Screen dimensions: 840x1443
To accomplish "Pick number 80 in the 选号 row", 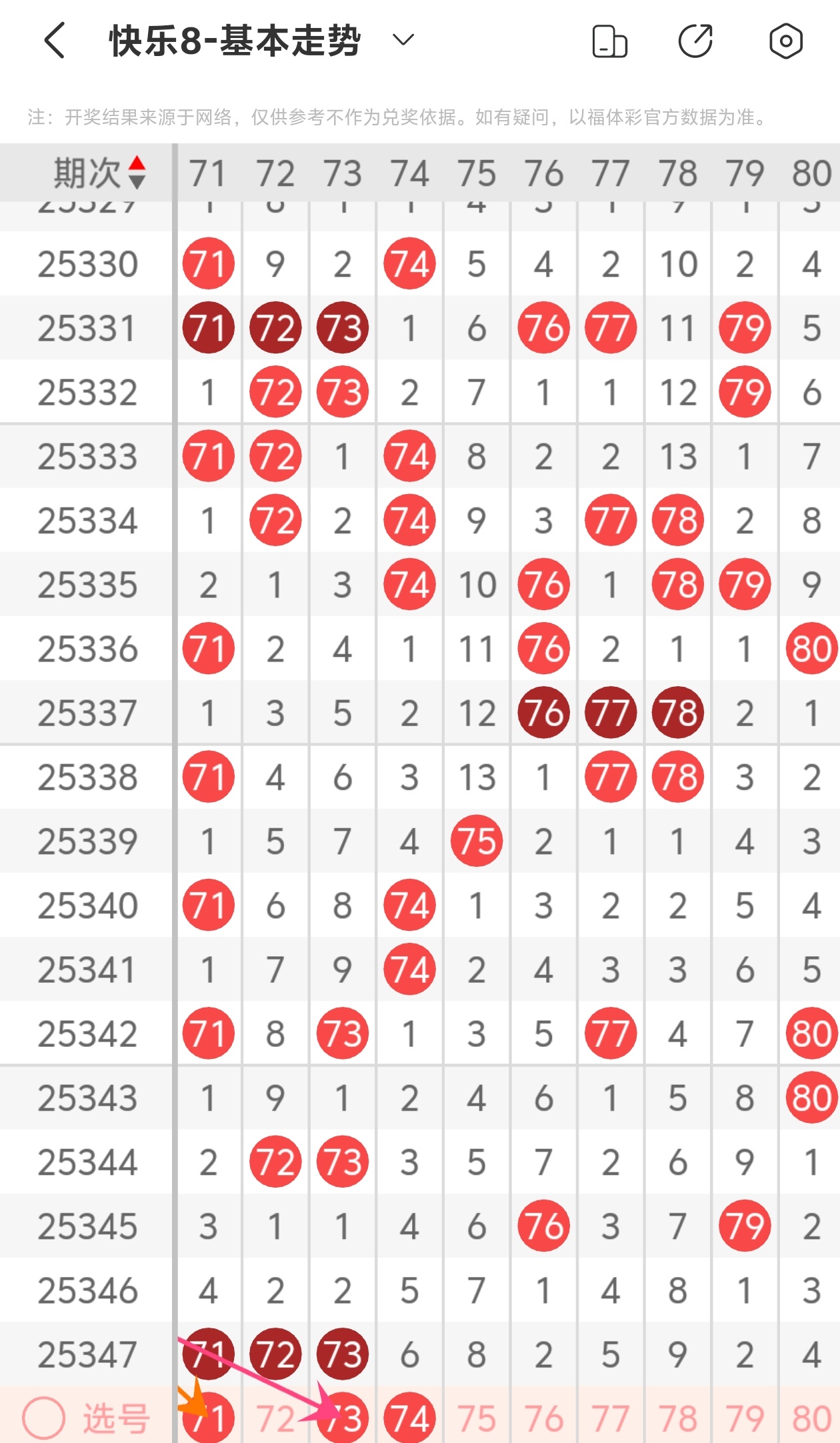I will click(x=811, y=1418).
